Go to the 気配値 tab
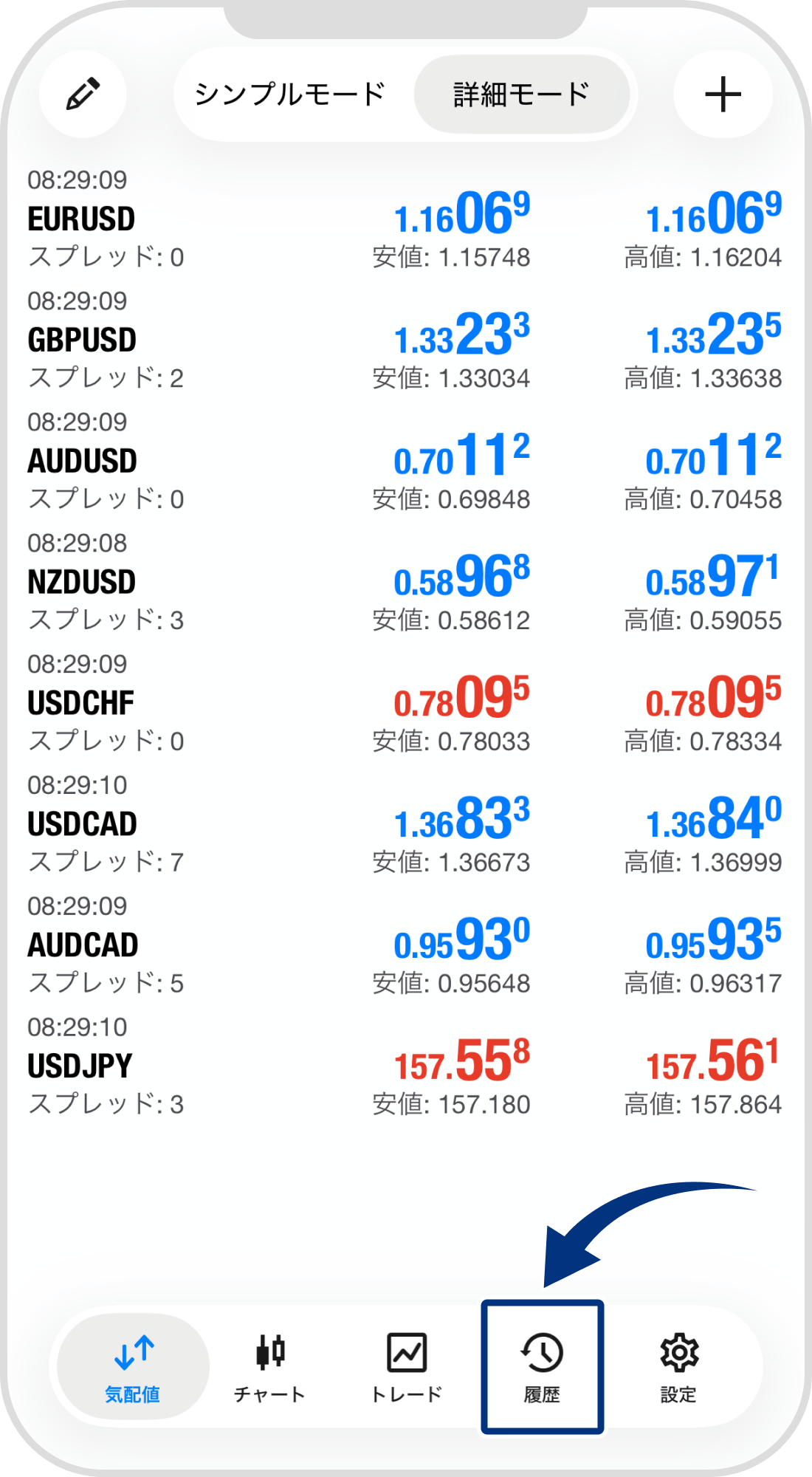This screenshot has height=1477, width=812. pyautogui.click(x=133, y=1367)
